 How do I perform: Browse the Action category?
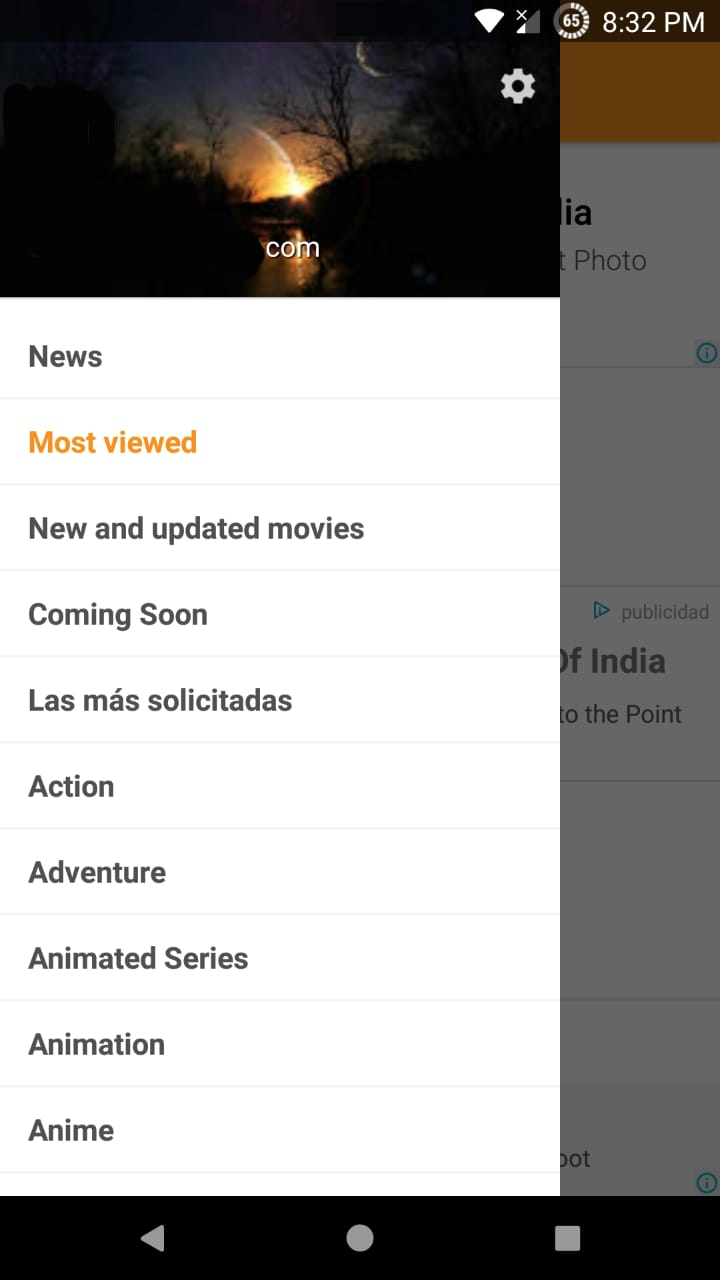280,786
